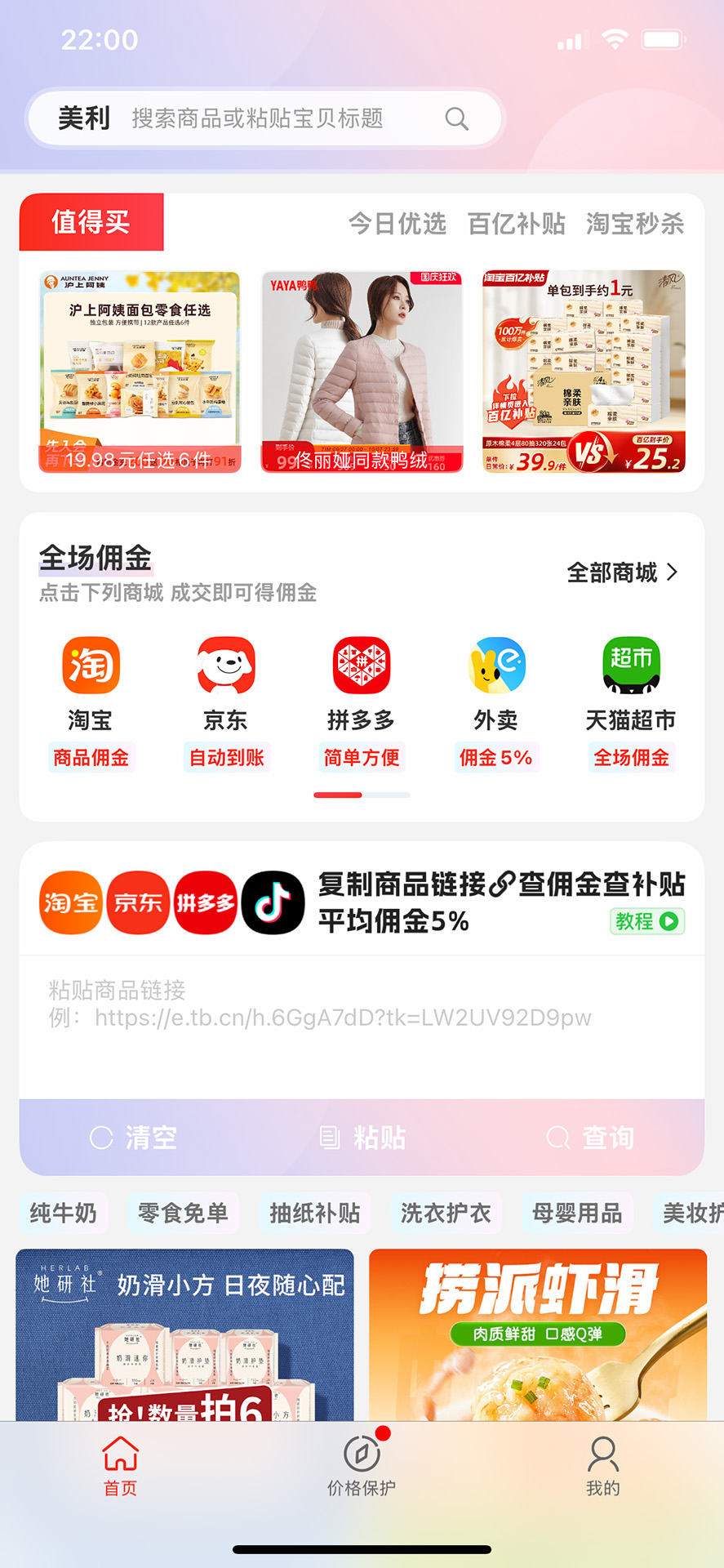Open 今日优选 section
The width and height of the screenshot is (724, 1568).
[x=398, y=225]
